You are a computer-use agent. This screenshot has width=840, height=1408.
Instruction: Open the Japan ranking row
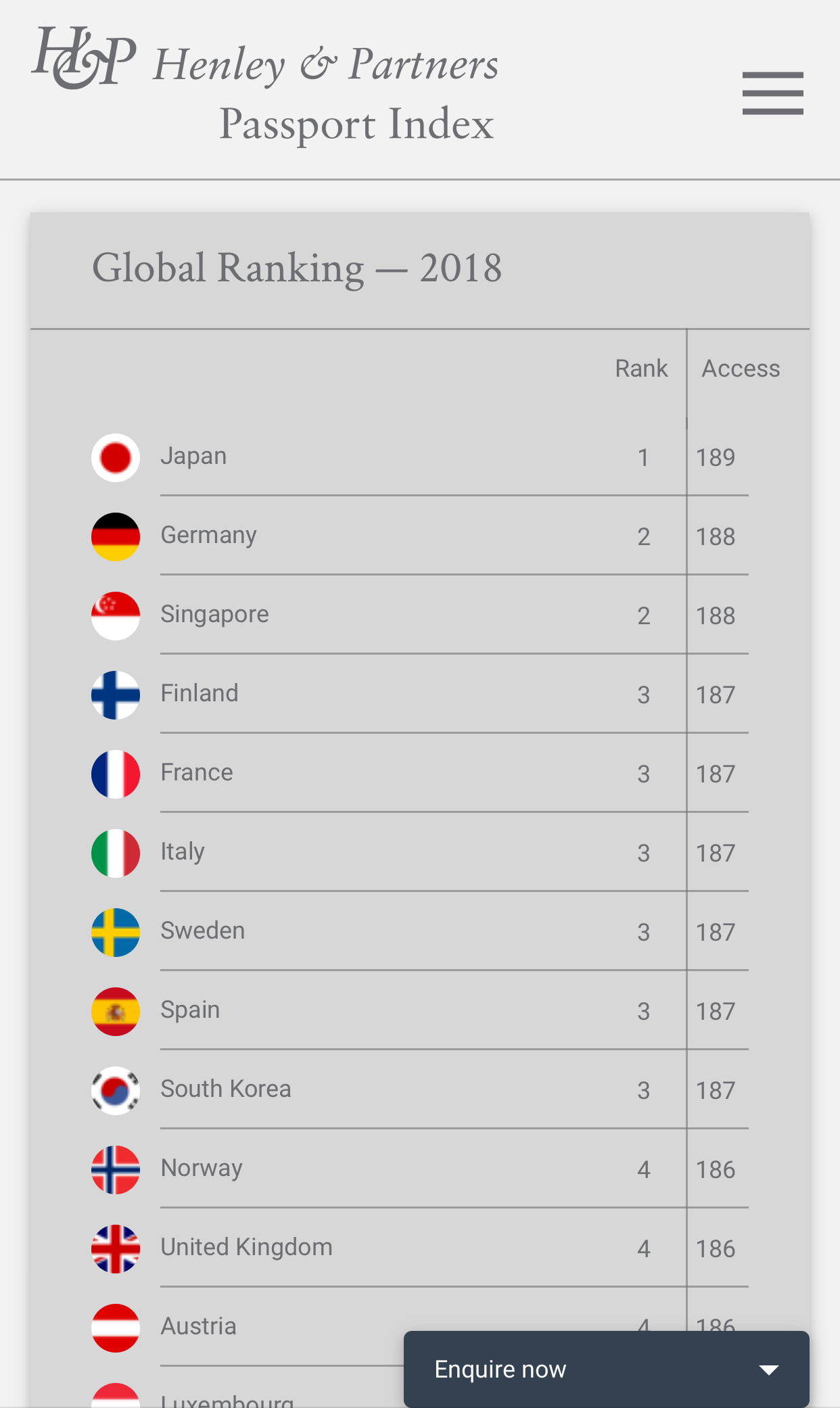pyautogui.click(x=419, y=457)
